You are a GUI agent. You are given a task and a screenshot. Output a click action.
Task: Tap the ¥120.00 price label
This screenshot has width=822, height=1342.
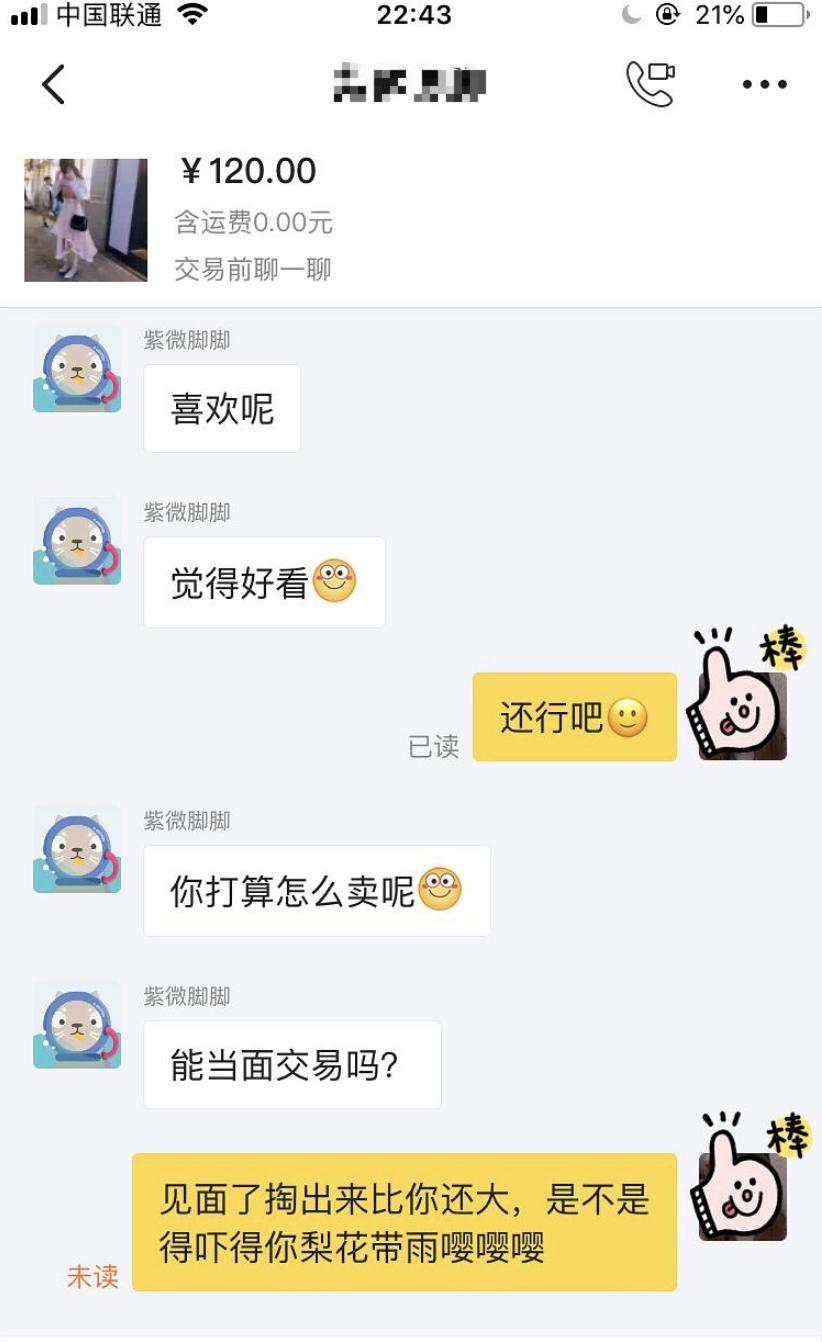252,172
